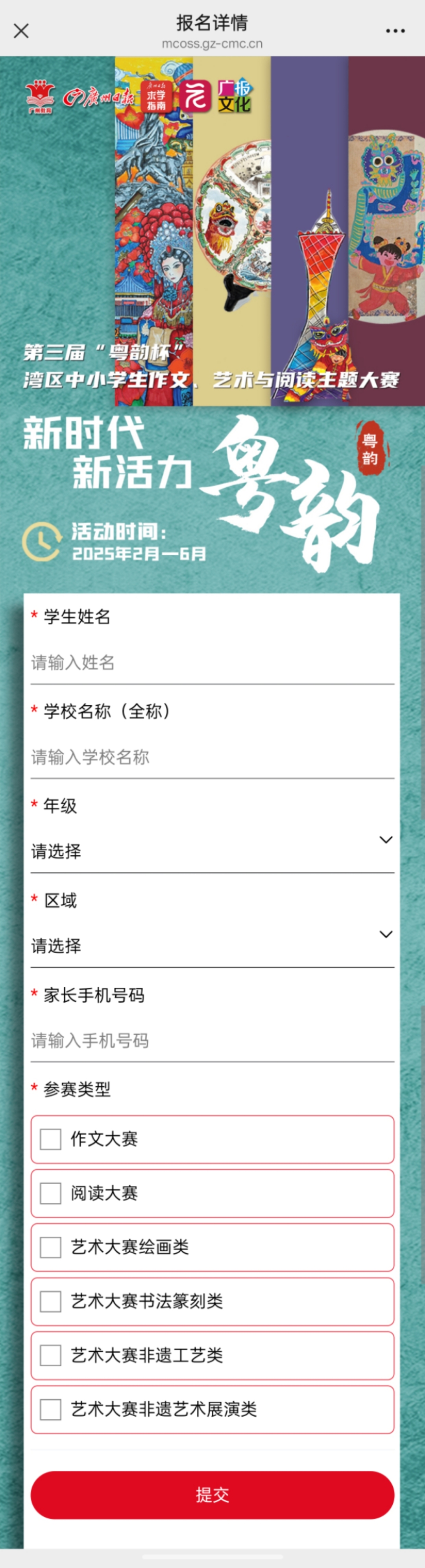Tap the 家长手机号码 phone number field
The width and height of the screenshot is (425, 1568).
pos(212,1040)
